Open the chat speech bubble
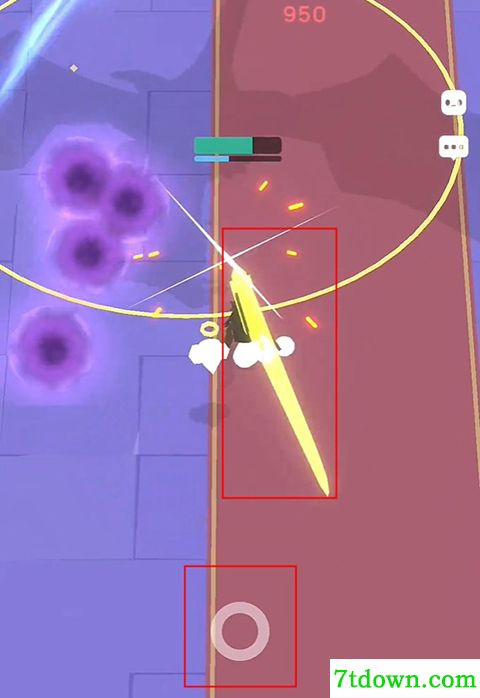 [x=454, y=148]
